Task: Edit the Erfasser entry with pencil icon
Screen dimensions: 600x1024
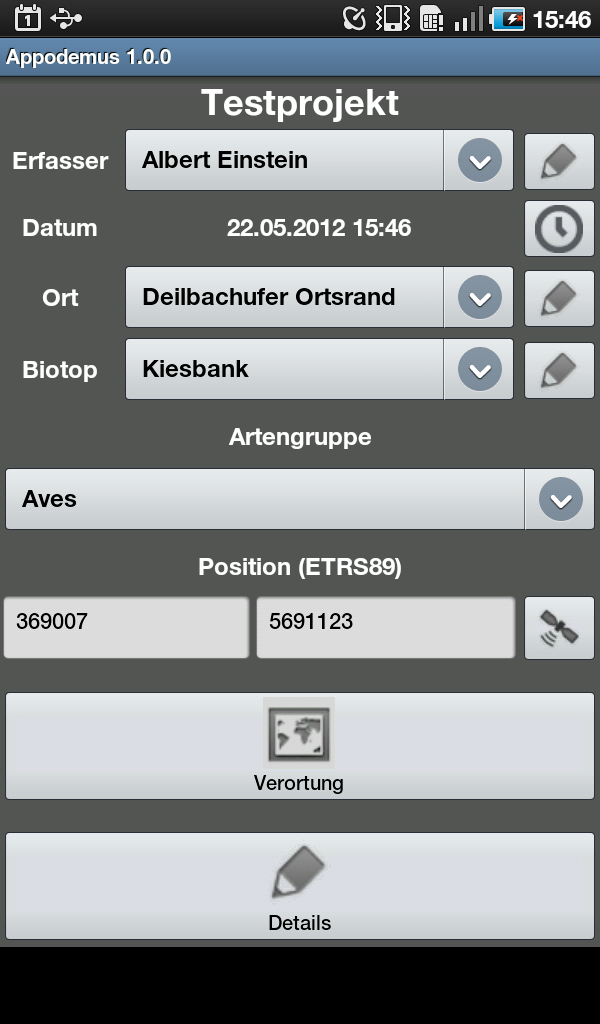Action: click(560, 161)
